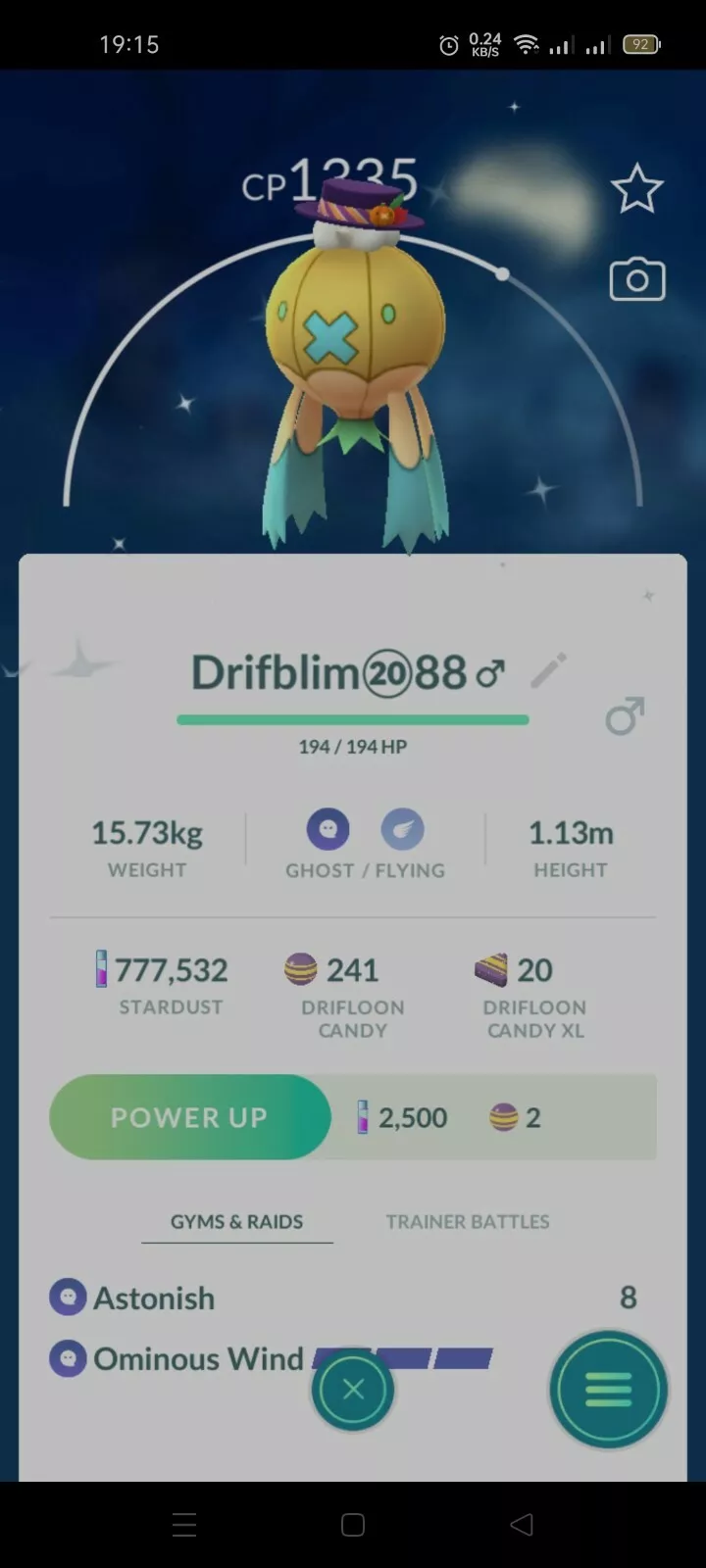Tap the Power Up button
This screenshot has width=706, height=1568.
coord(189,1117)
